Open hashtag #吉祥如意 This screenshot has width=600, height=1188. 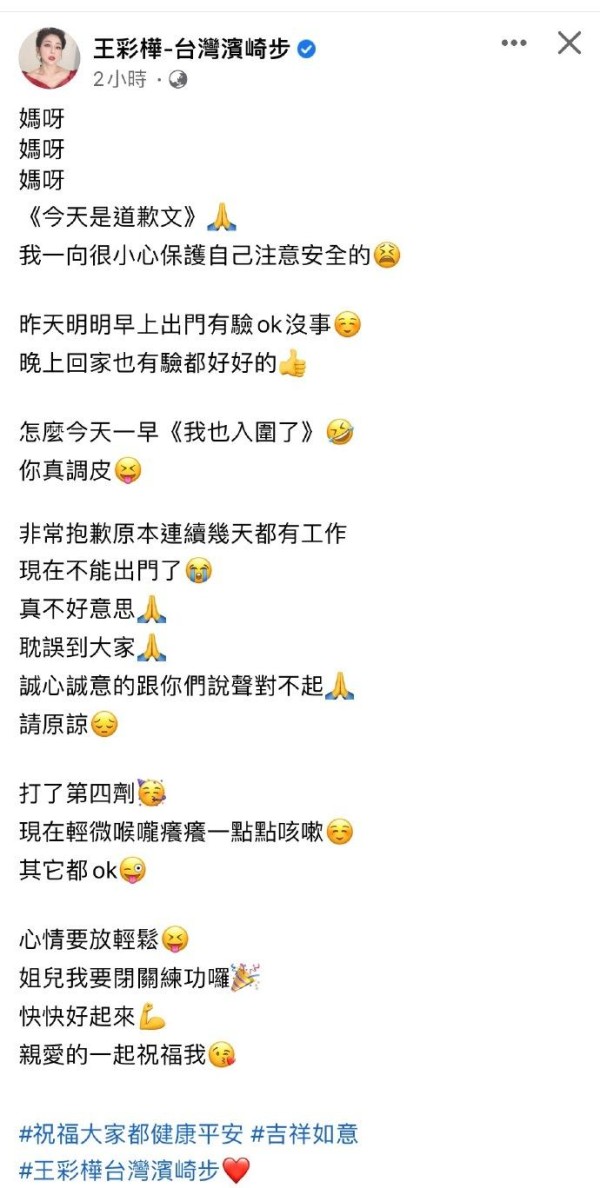pyautogui.click(x=304, y=1134)
